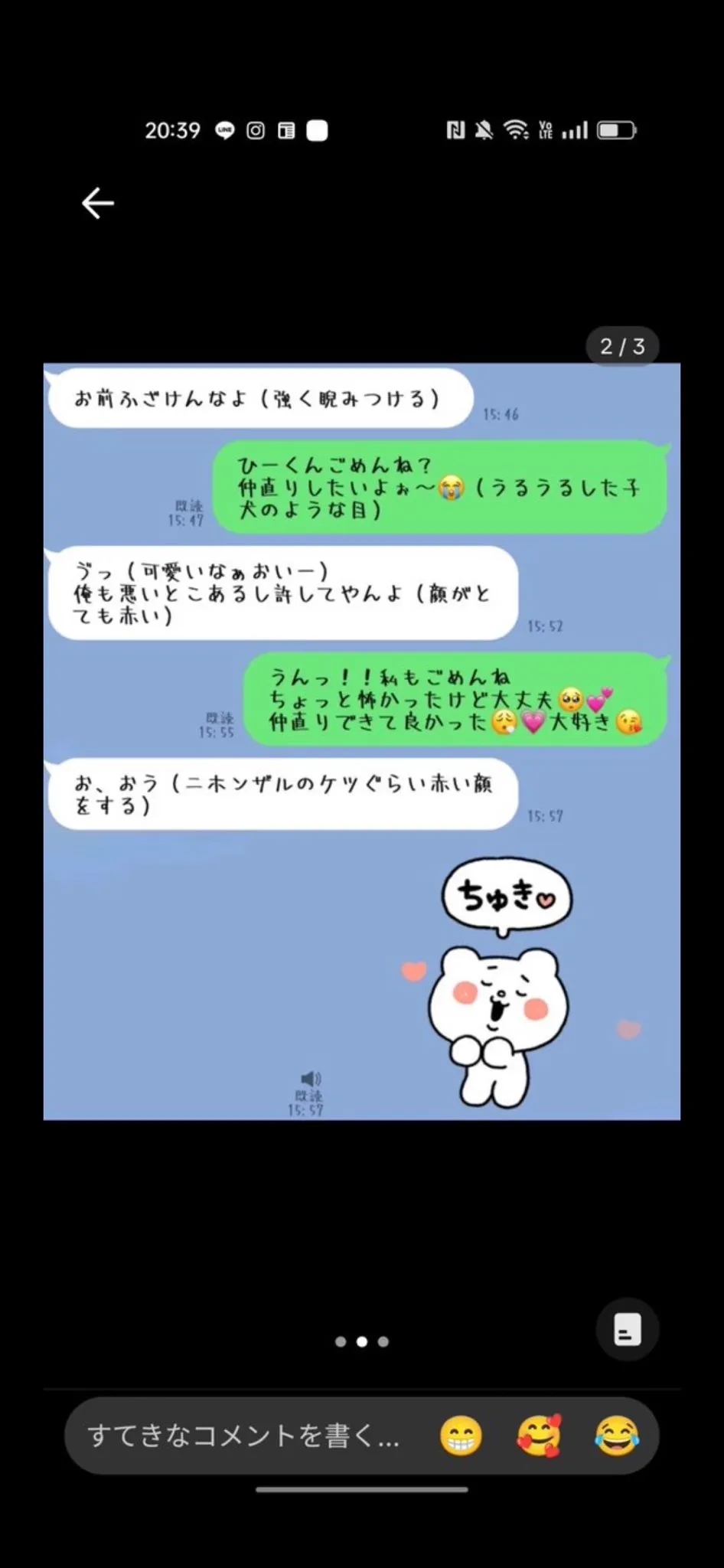
Task: Open the caption note button
Action: [628, 1330]
